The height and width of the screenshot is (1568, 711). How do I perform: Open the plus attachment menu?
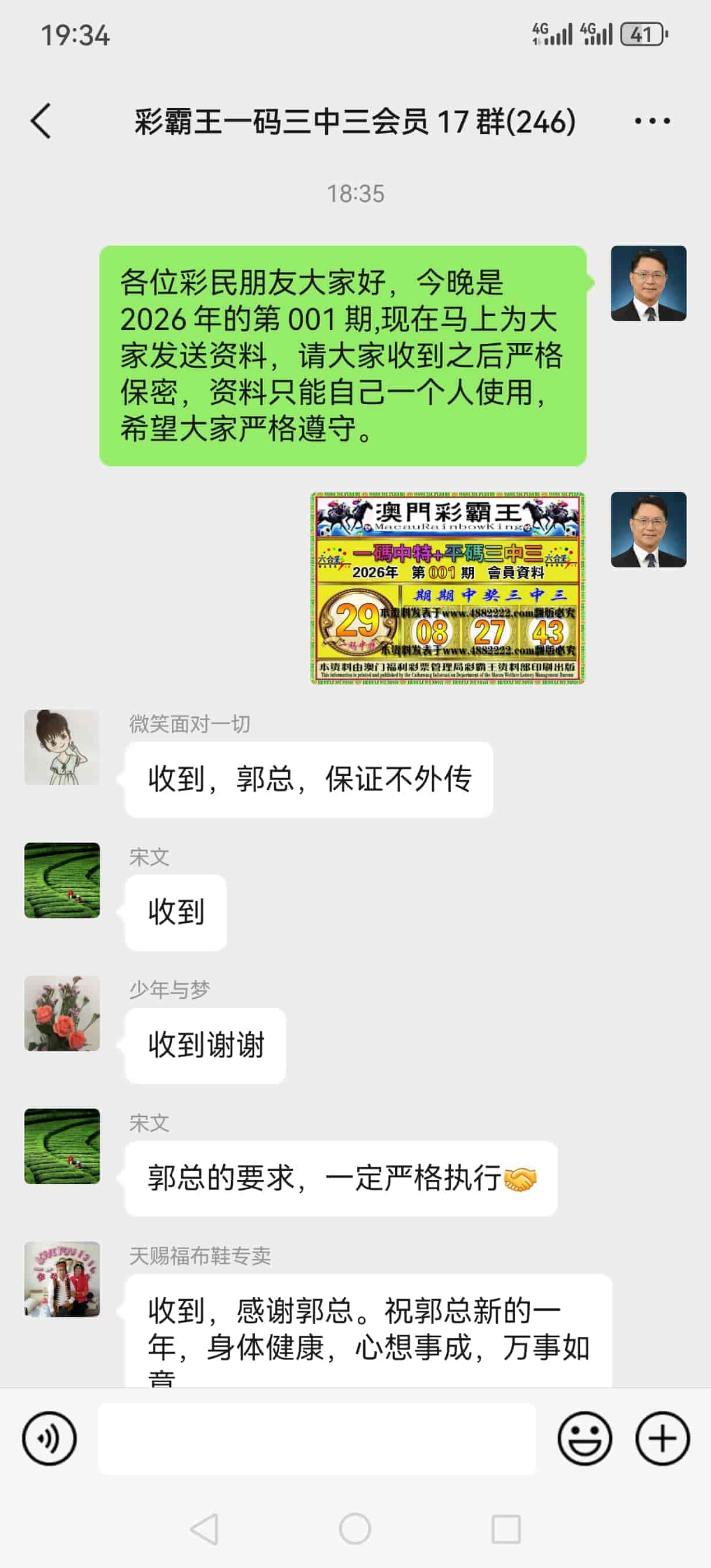pos(662,1438)
